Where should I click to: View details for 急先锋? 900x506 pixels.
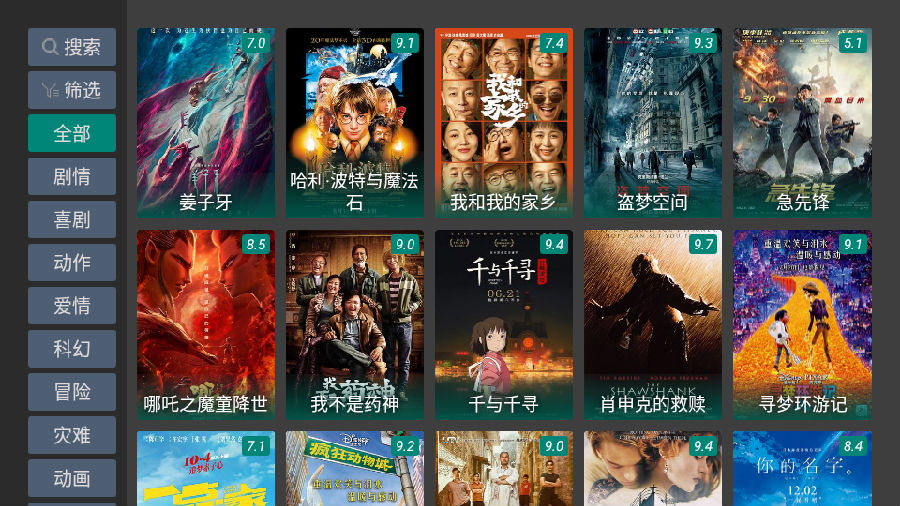point(802,123)
